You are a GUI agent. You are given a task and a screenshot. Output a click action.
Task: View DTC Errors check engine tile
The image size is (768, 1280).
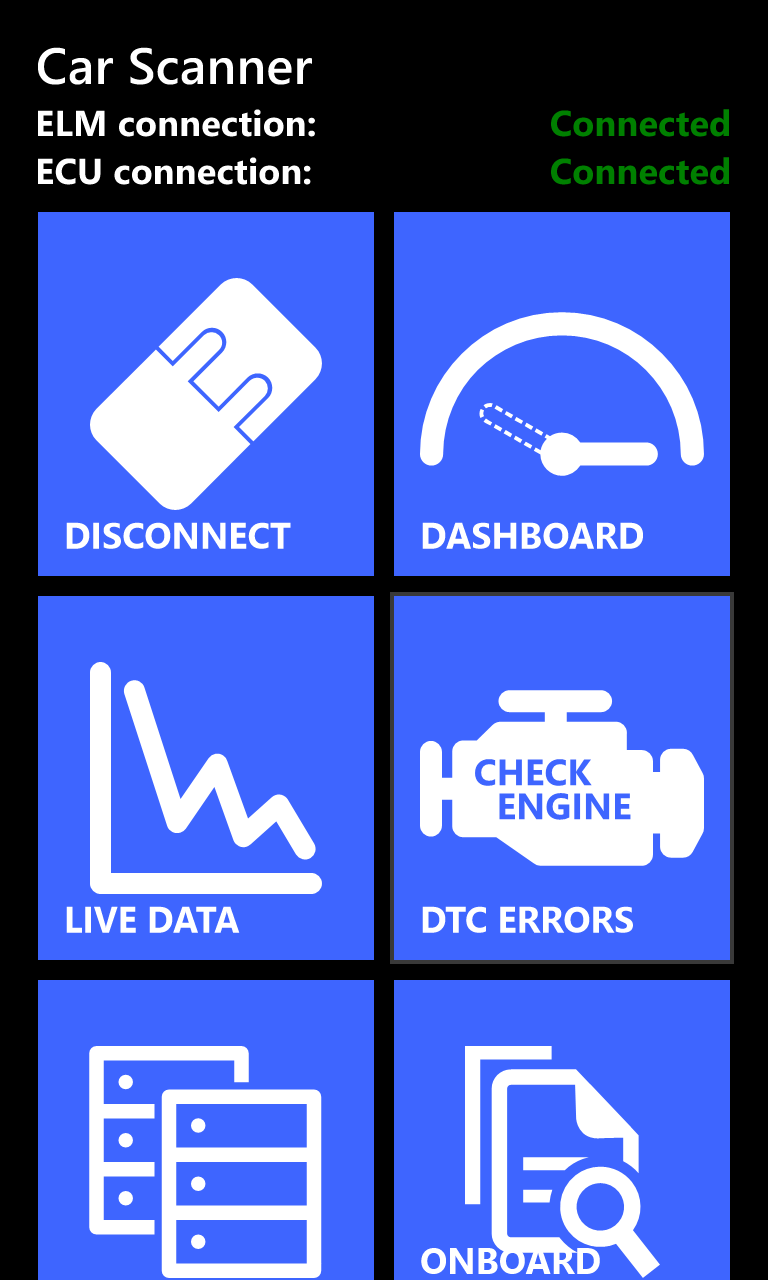coord(562,778)
